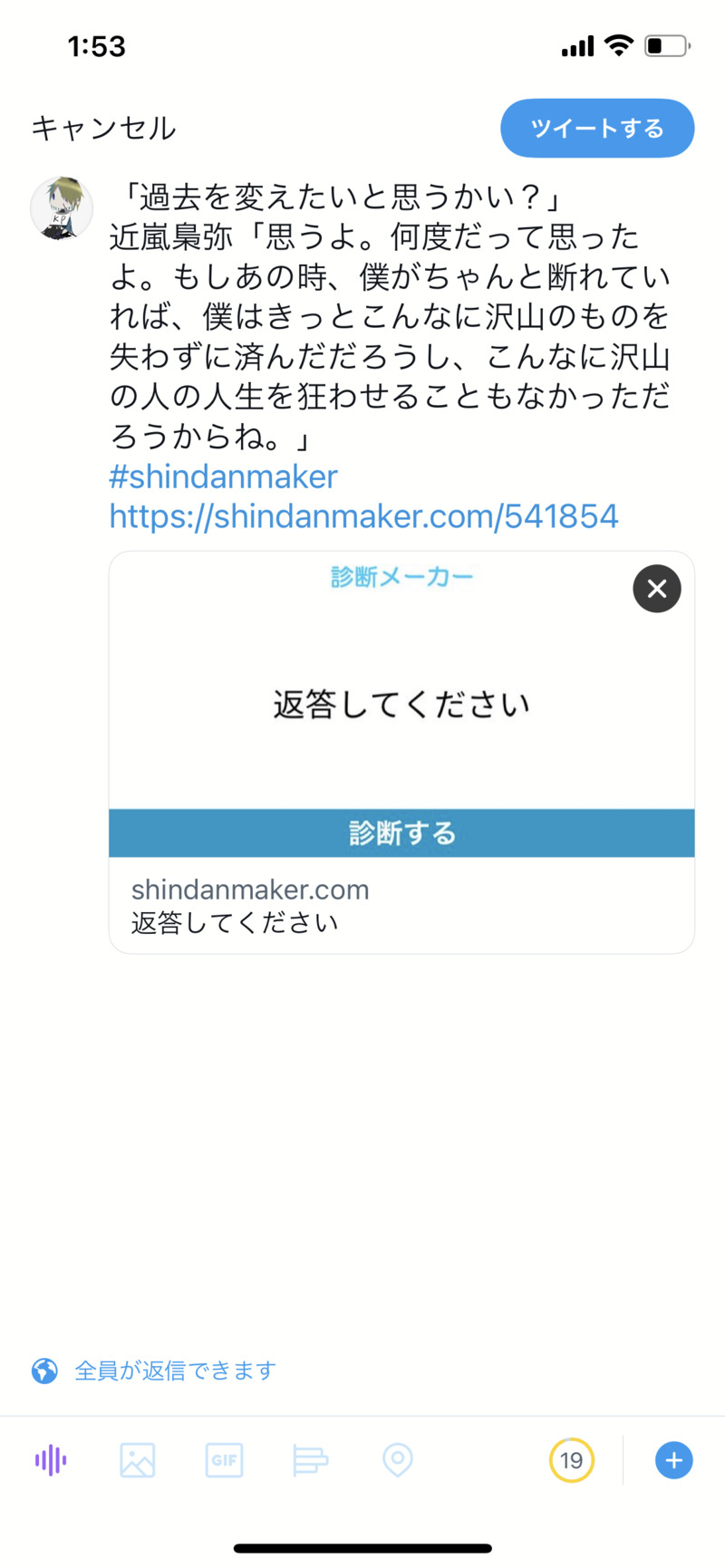Create a poll
This screenshot has width=725, height=1568.
[310, 1460]
